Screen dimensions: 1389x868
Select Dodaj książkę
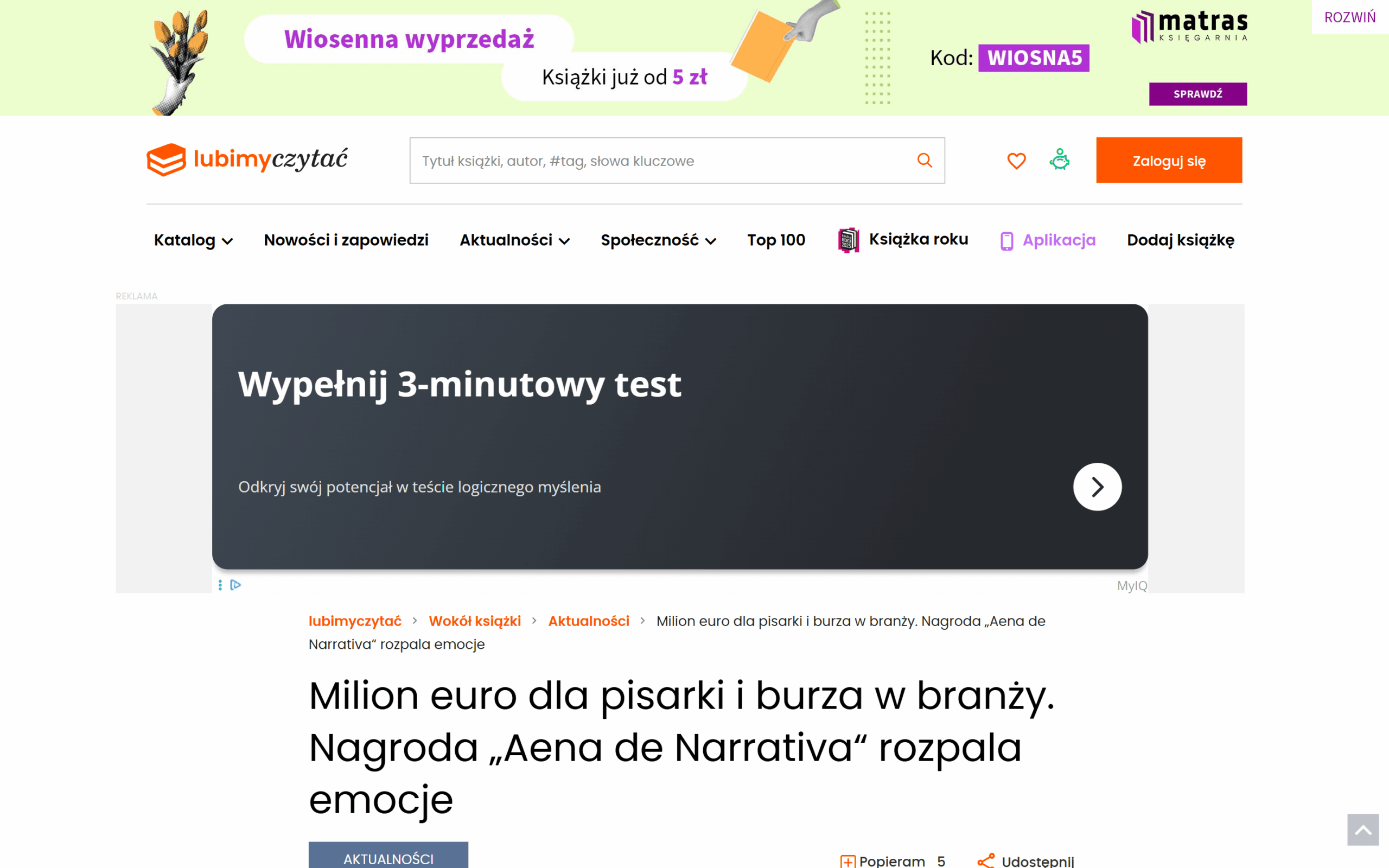[x=1180, y=240]
